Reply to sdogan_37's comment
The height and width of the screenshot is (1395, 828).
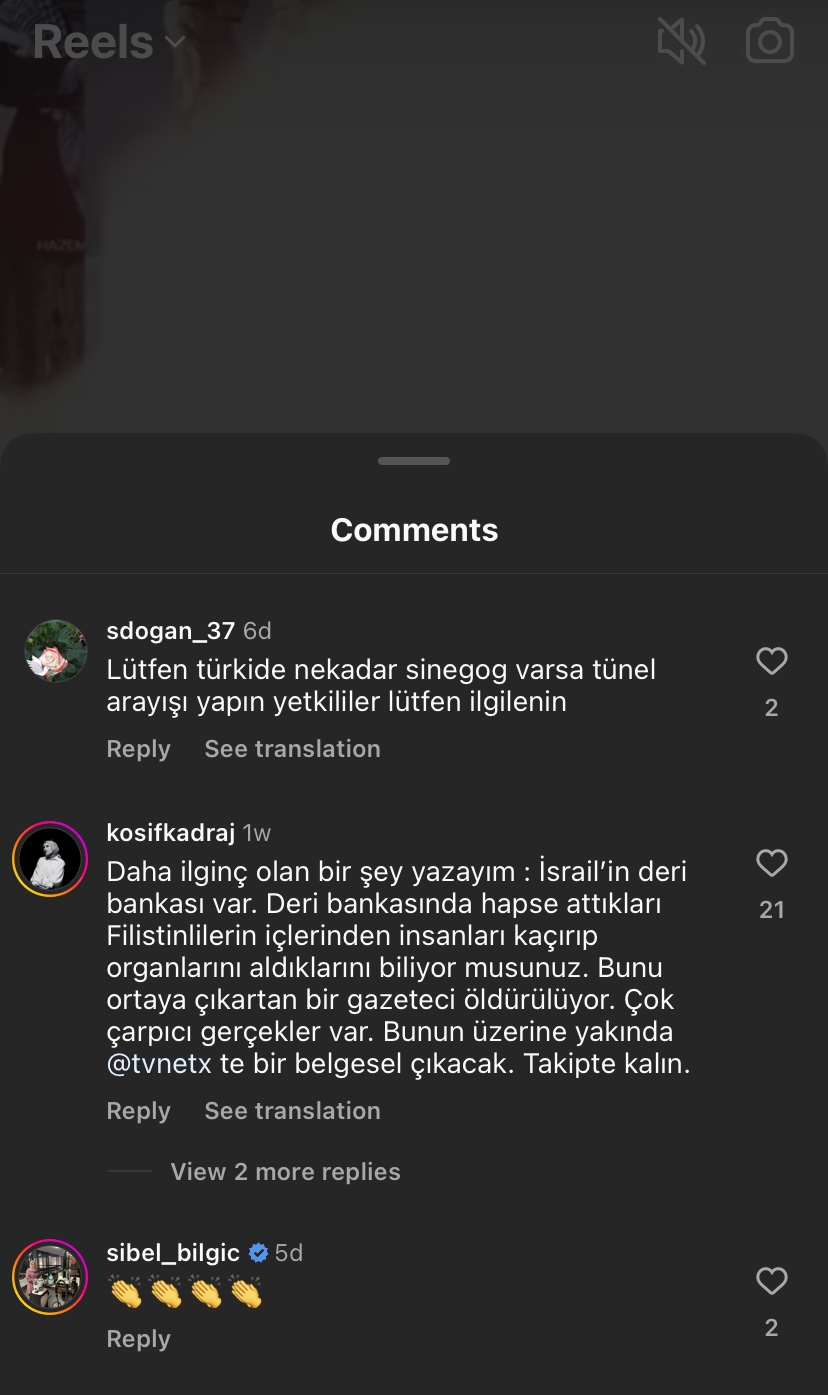tap(138, 749)
